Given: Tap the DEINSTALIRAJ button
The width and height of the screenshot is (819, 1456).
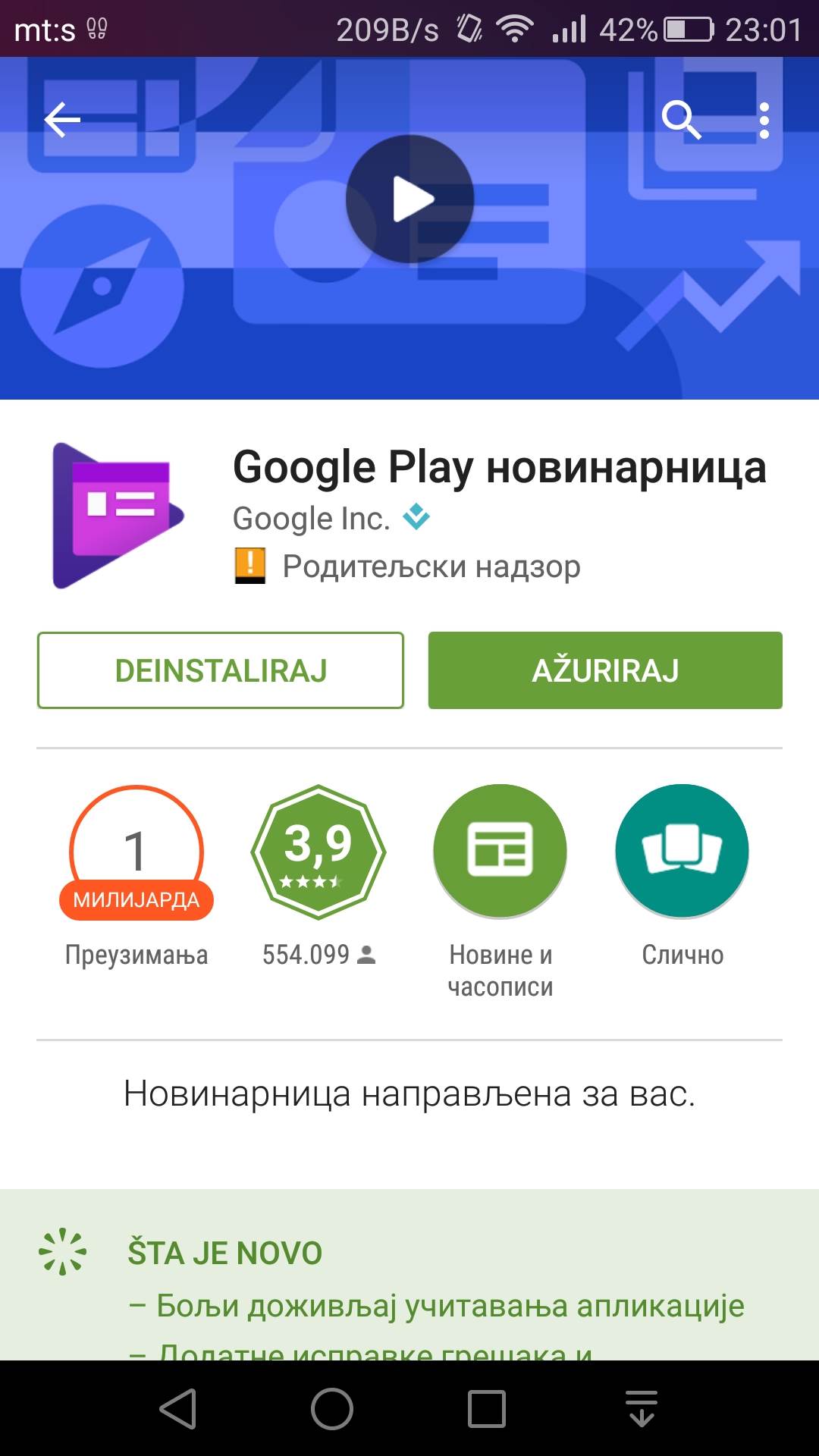Looking at the screenshot, I should point(220,670).
